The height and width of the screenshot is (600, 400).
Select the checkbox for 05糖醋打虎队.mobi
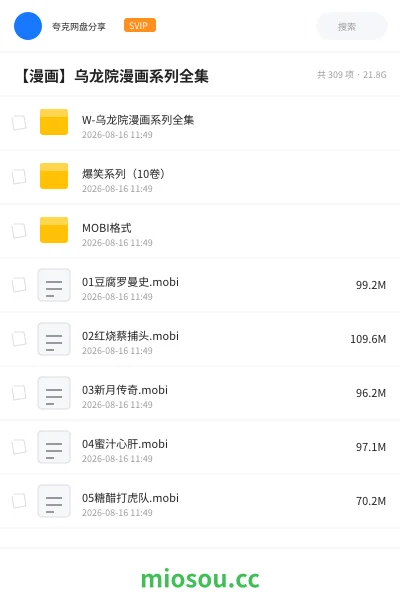click(x=19, y=501)
